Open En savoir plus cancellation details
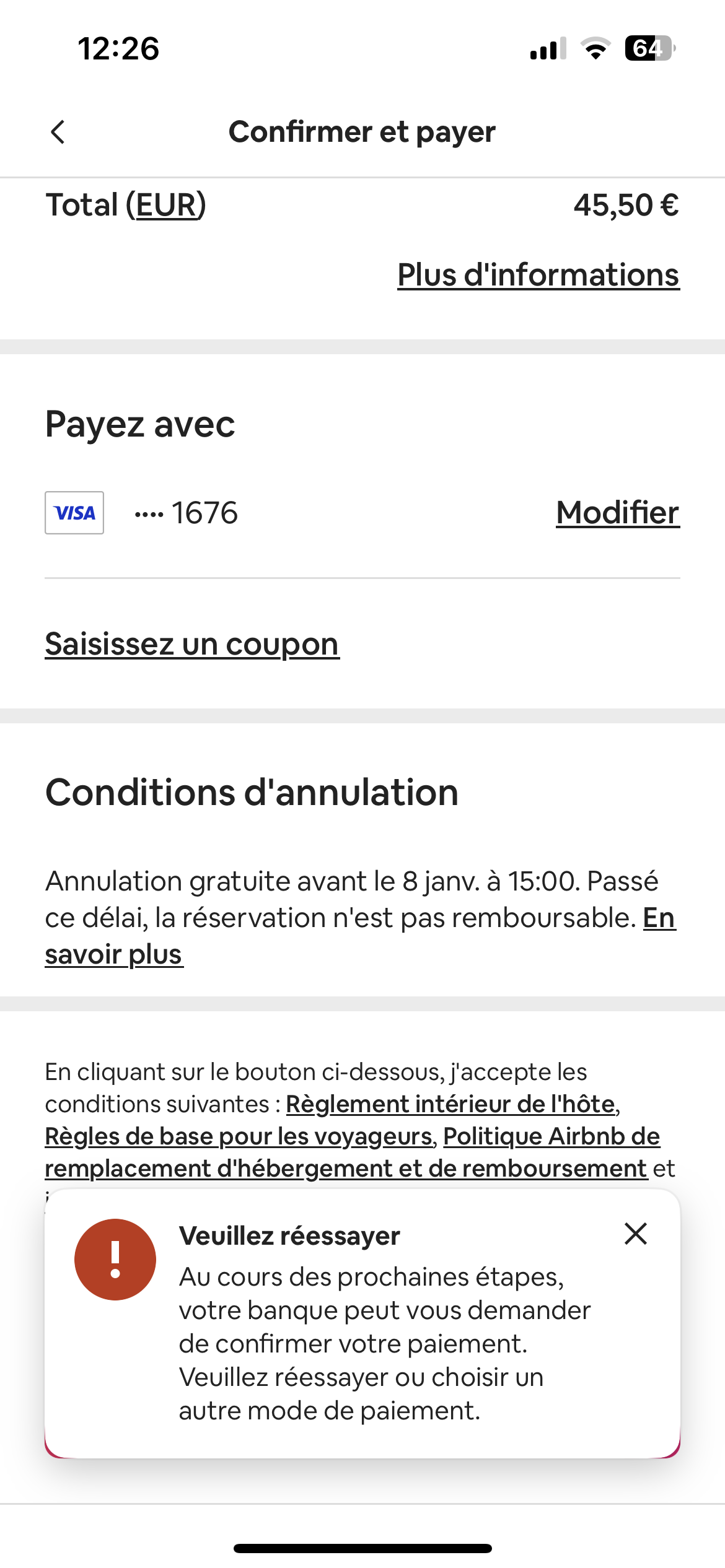725x1568 pixels. (x=113, y=954)
